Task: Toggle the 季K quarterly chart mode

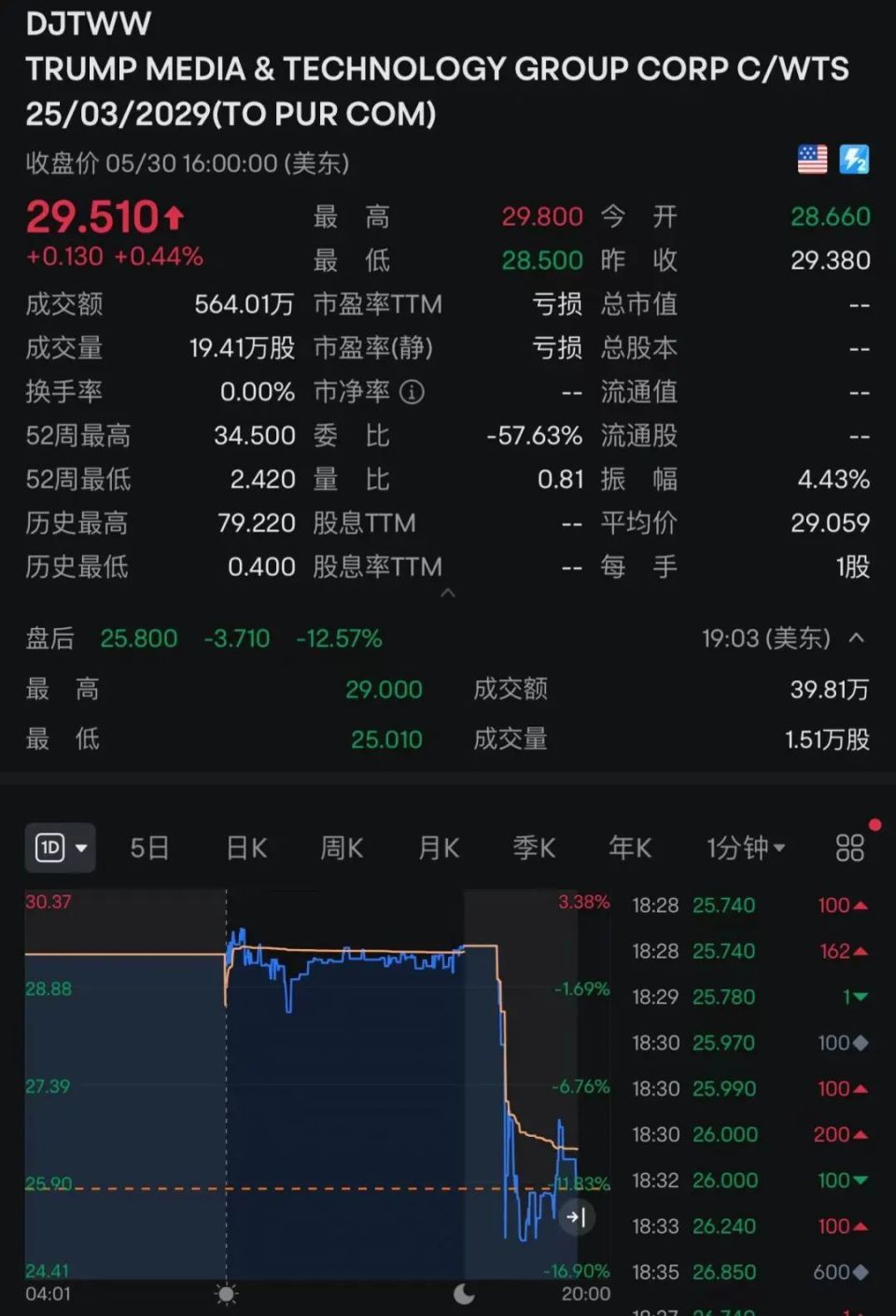Action: click(x=533, y=847)
